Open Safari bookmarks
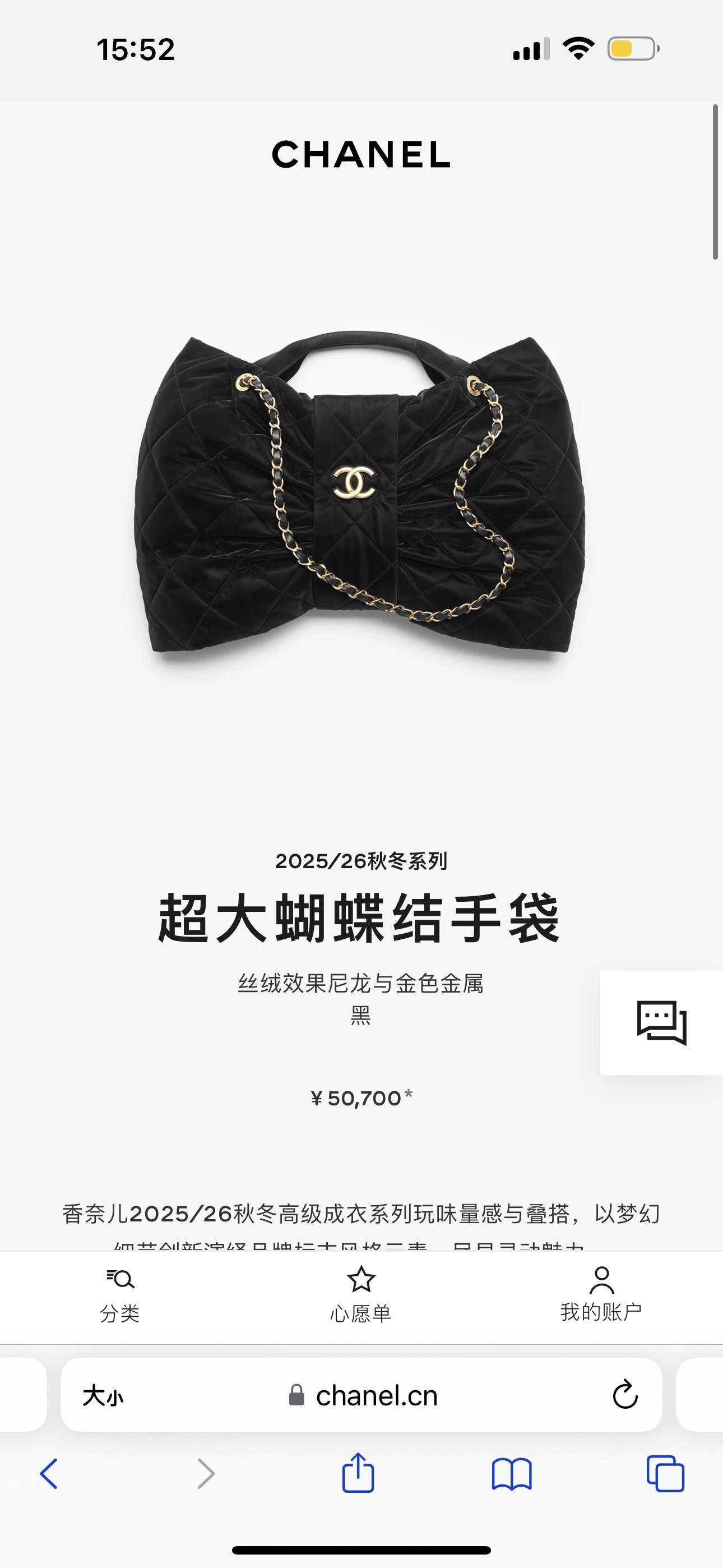Image resolution: width=723 pixels, height=1568 pixels. pos(511,1474)
